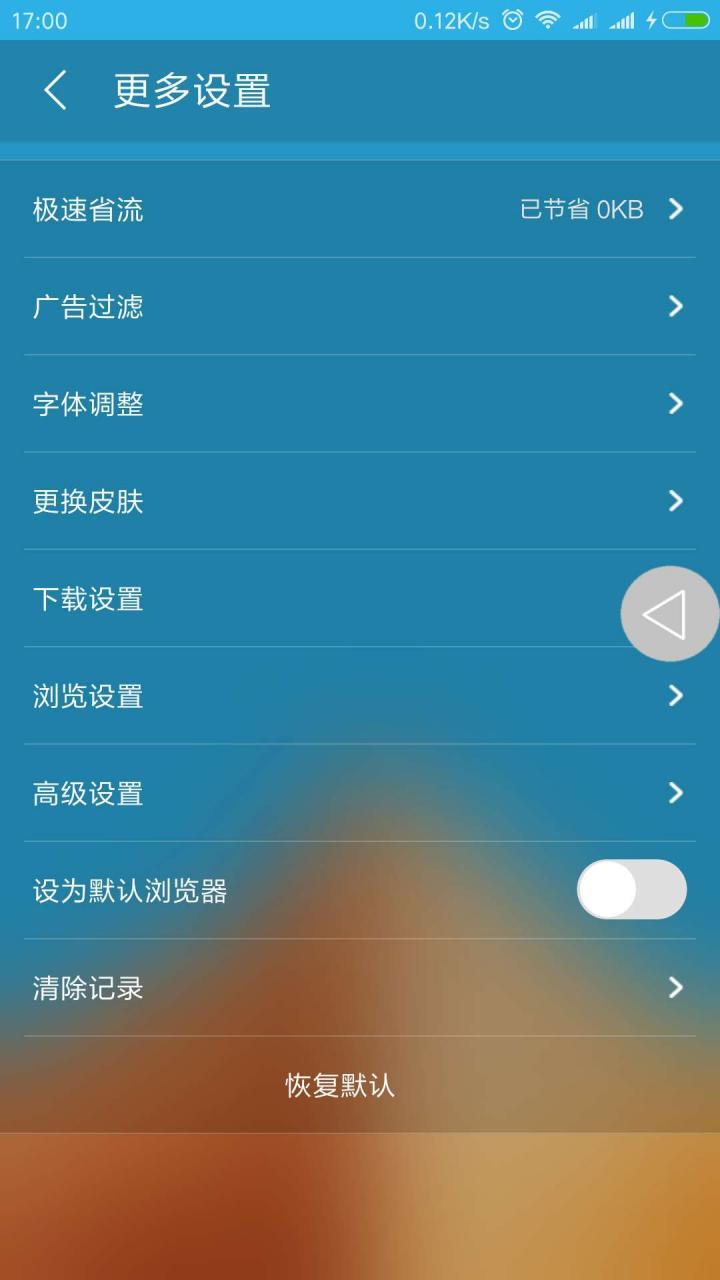Tap the floating gray back triangle button
Viewport: 720px width, 1280px height.
(x=669, y=614)
